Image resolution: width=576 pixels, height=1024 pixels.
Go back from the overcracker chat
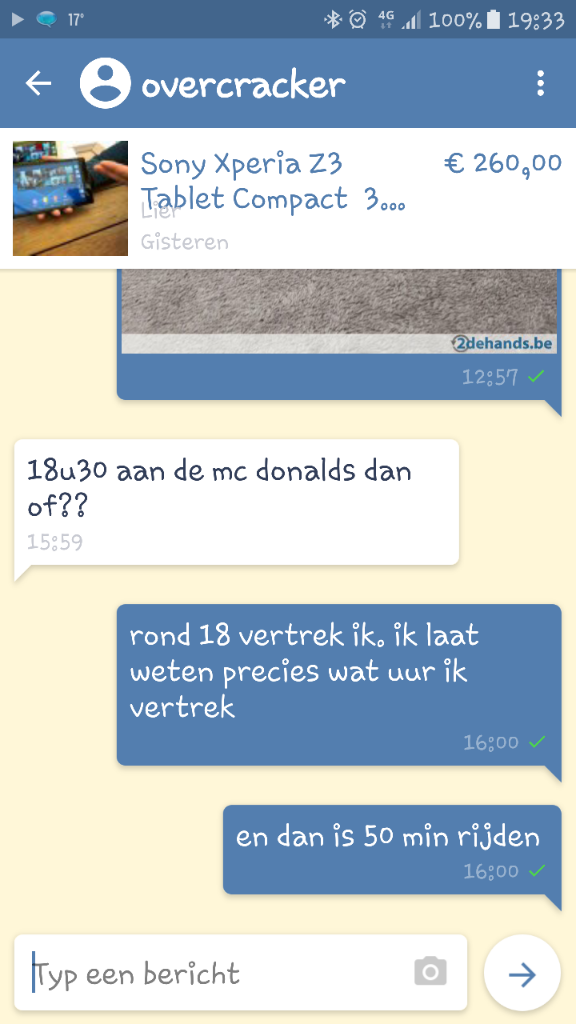click(39, 83)
